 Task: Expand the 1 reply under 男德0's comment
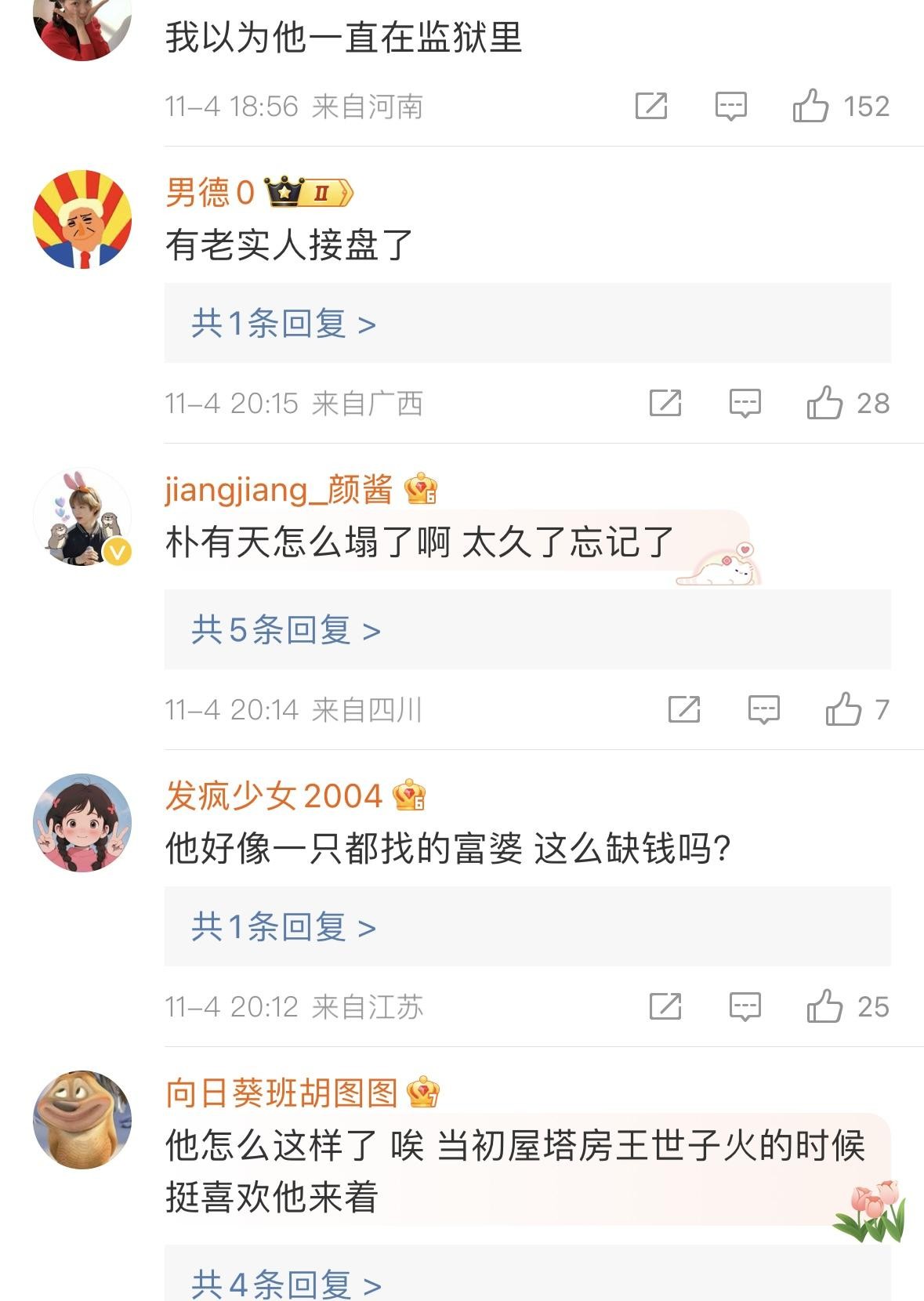(284, 323)
